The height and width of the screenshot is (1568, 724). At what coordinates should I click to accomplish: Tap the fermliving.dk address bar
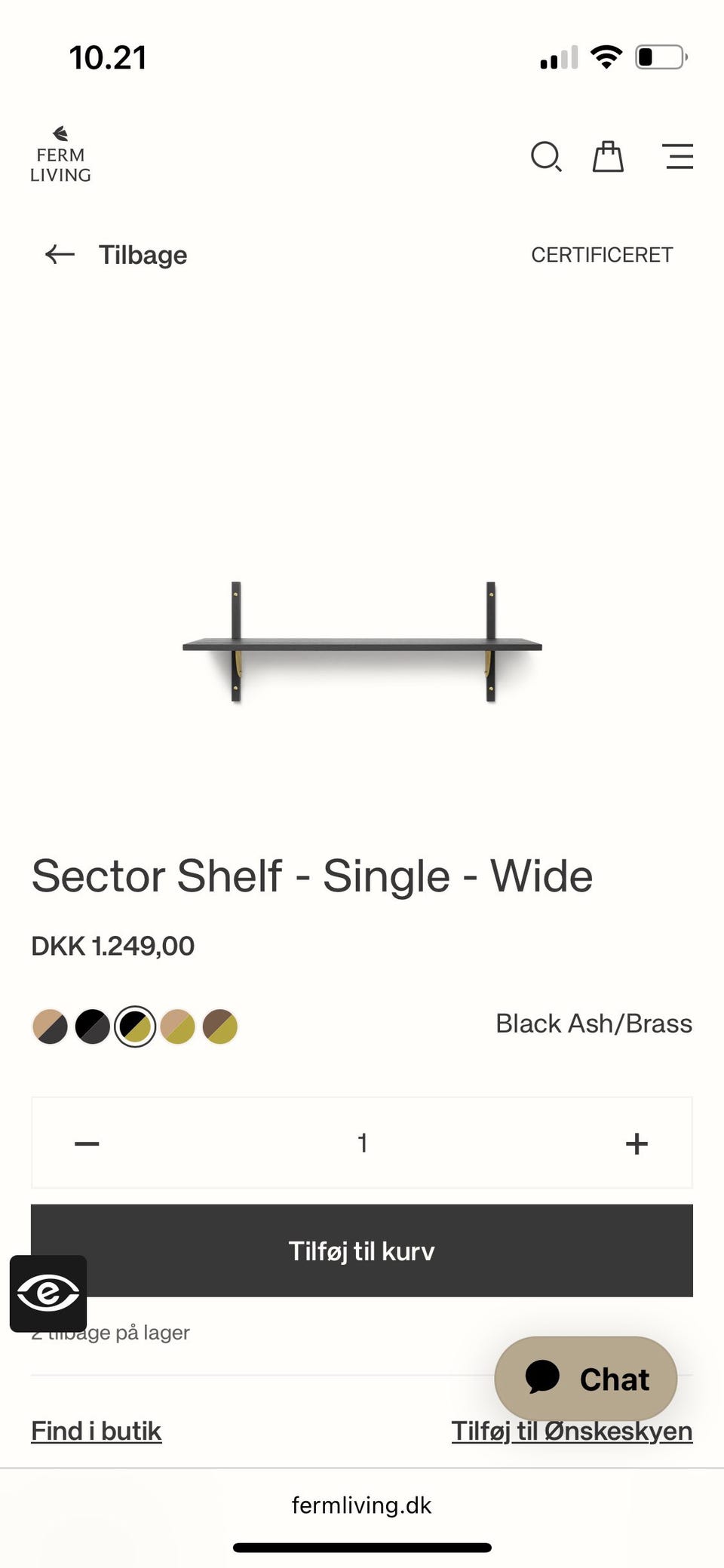[x=362, y=1505]
